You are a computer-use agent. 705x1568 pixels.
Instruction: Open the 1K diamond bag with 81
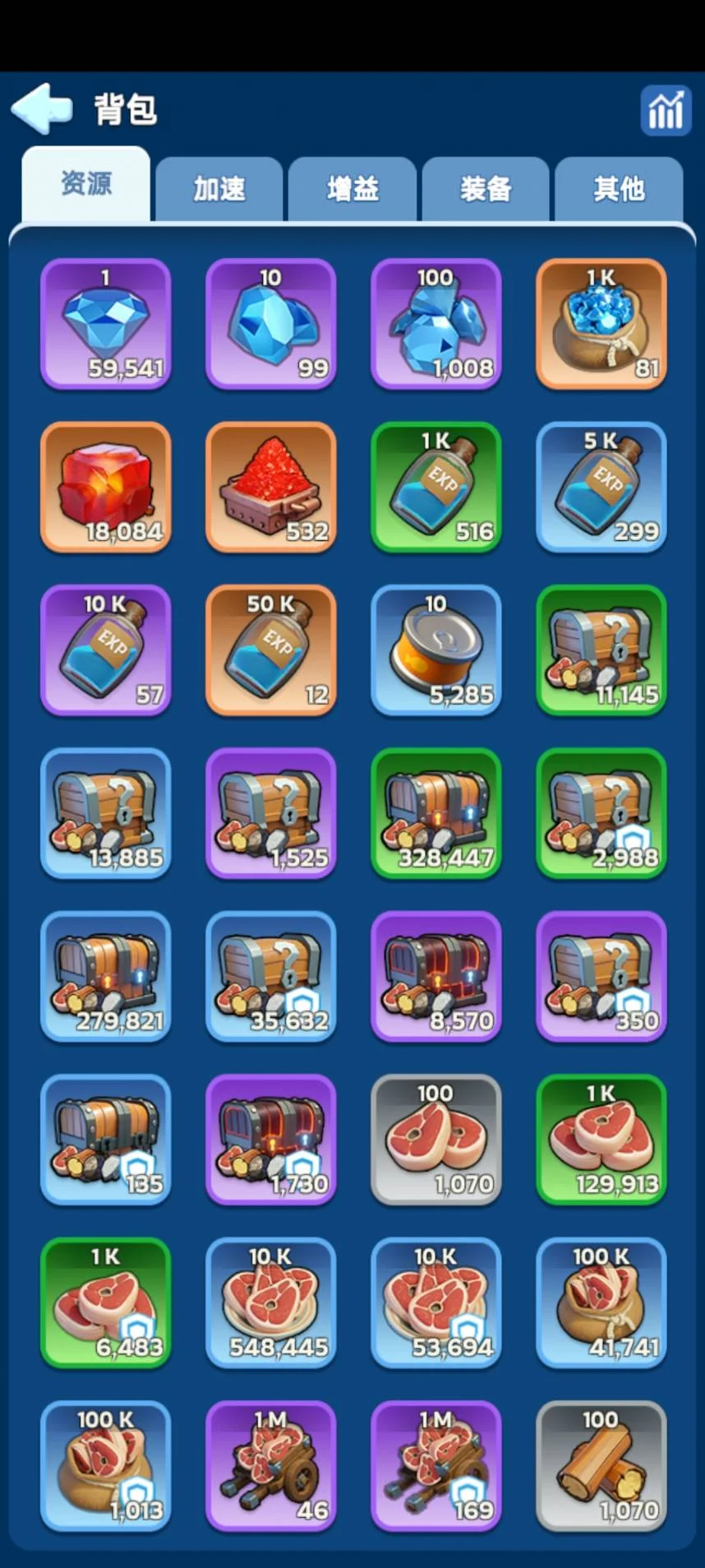(x=601, y=324)
